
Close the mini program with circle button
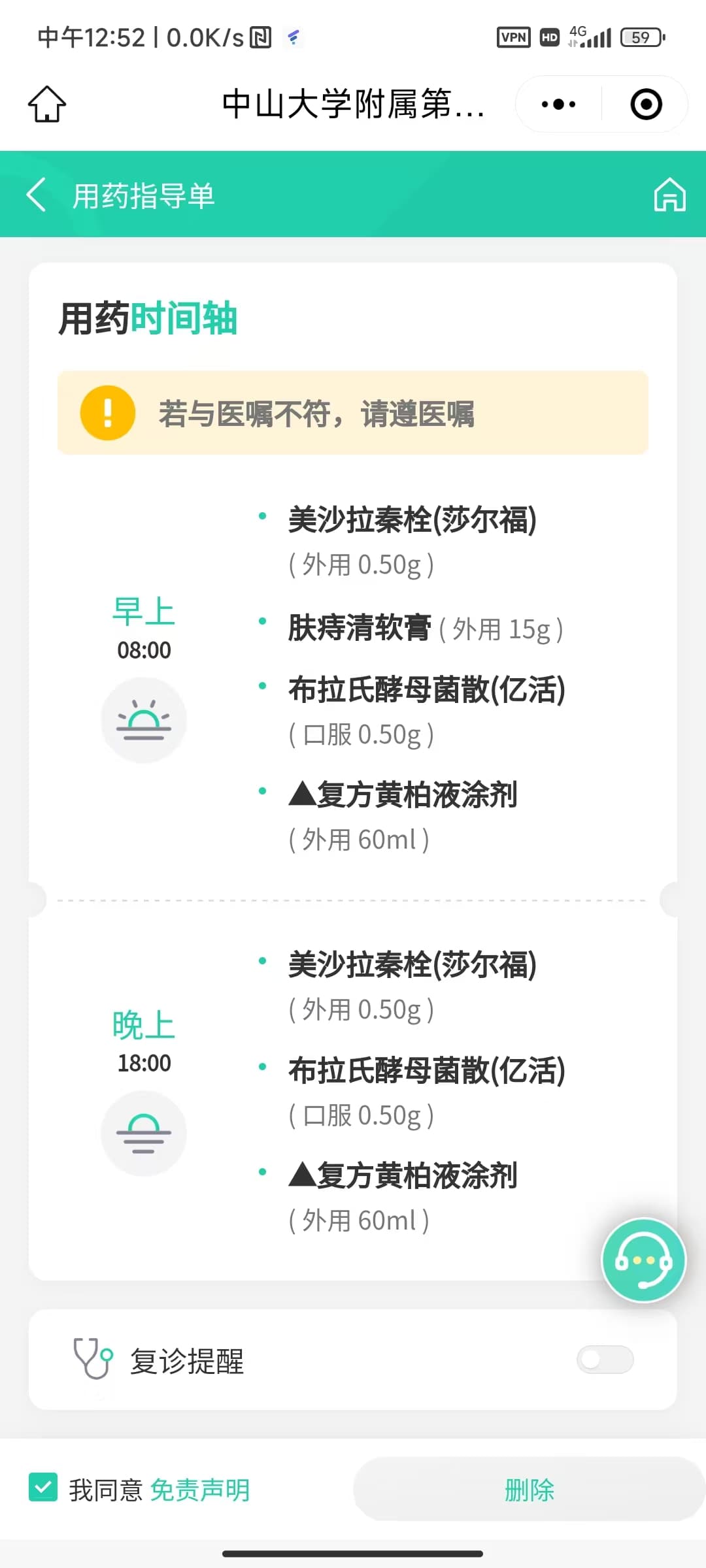point(646,104)
